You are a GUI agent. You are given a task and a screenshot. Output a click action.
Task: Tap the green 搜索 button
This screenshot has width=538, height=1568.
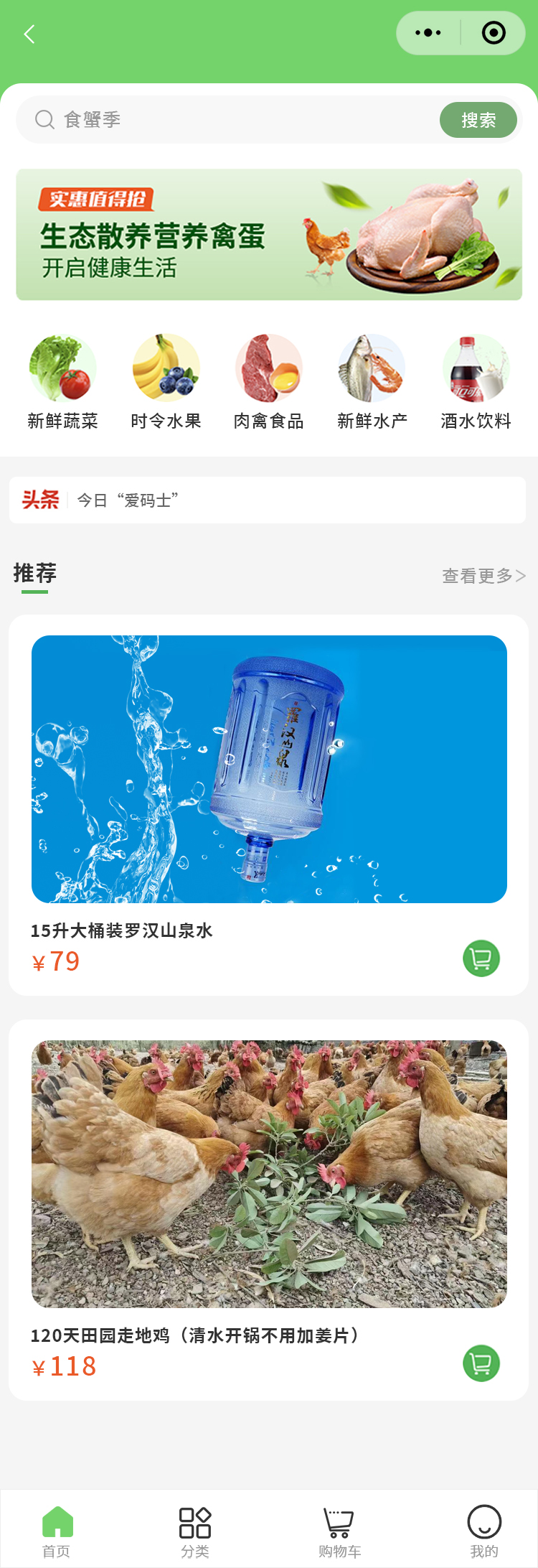click(x=478, y=120)
